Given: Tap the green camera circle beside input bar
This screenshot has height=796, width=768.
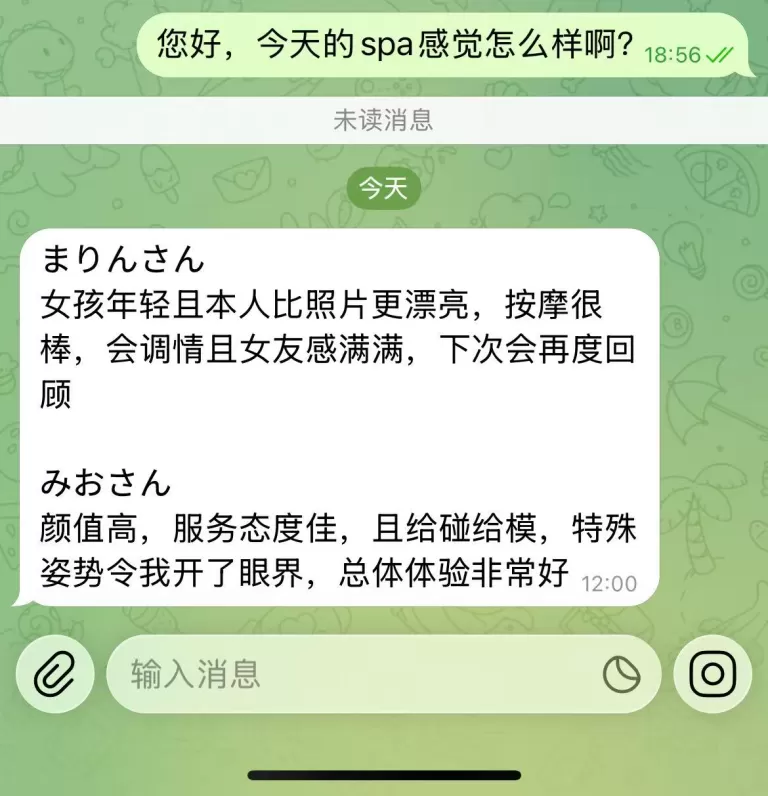Looking at the screenshot, I should coord(711,673).
